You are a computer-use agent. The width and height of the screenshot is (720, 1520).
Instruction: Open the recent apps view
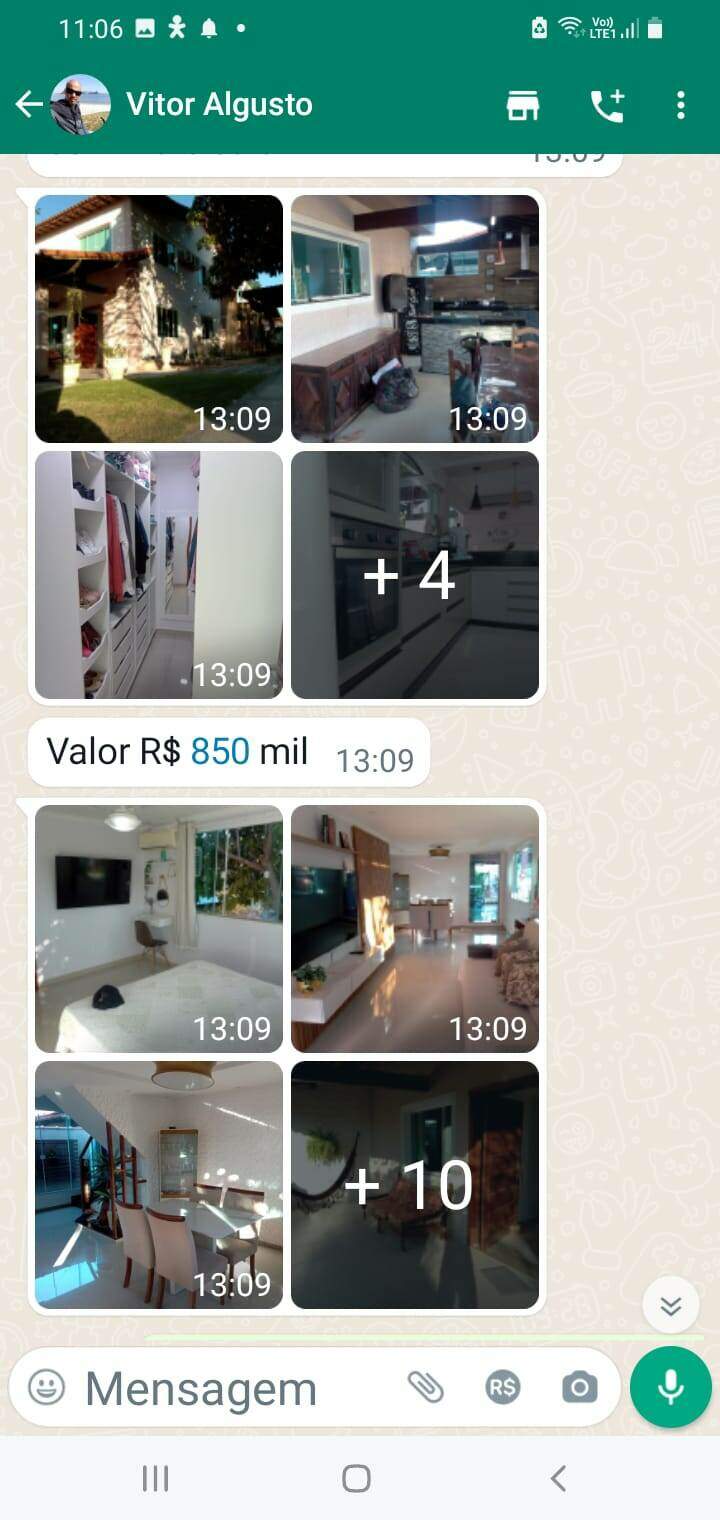pyautogui.click(x=155, y=1478)
